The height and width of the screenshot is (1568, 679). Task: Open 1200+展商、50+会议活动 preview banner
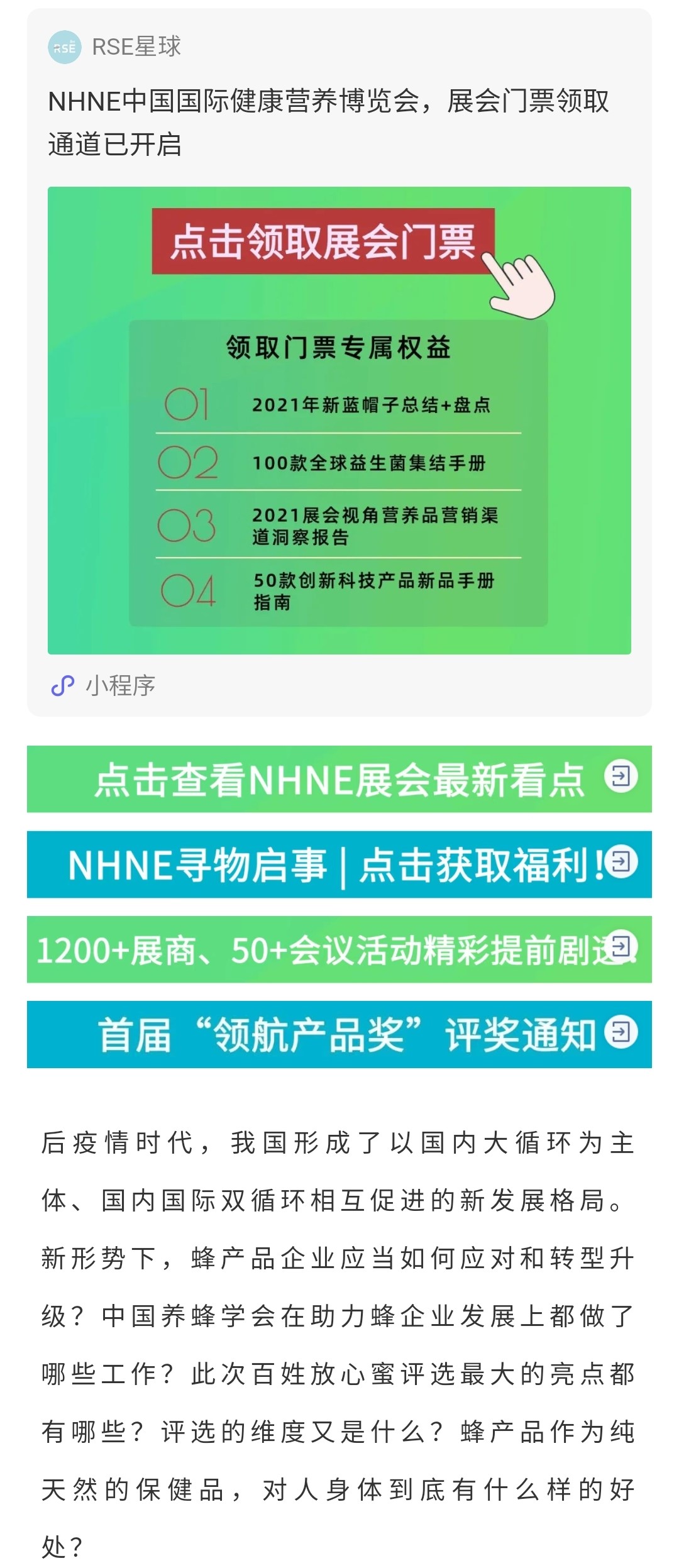pos(339,949)
